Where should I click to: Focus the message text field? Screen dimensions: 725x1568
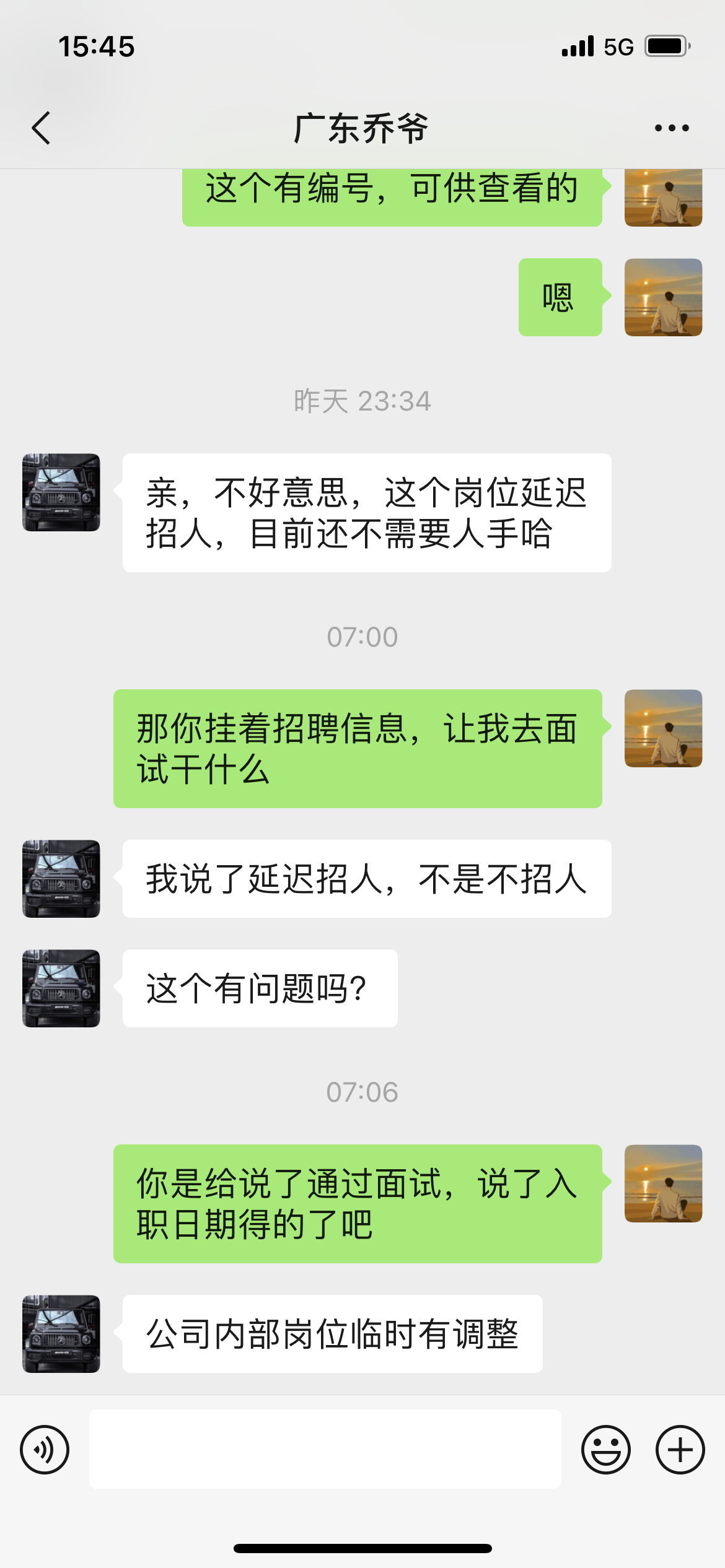click(325, 1449)
